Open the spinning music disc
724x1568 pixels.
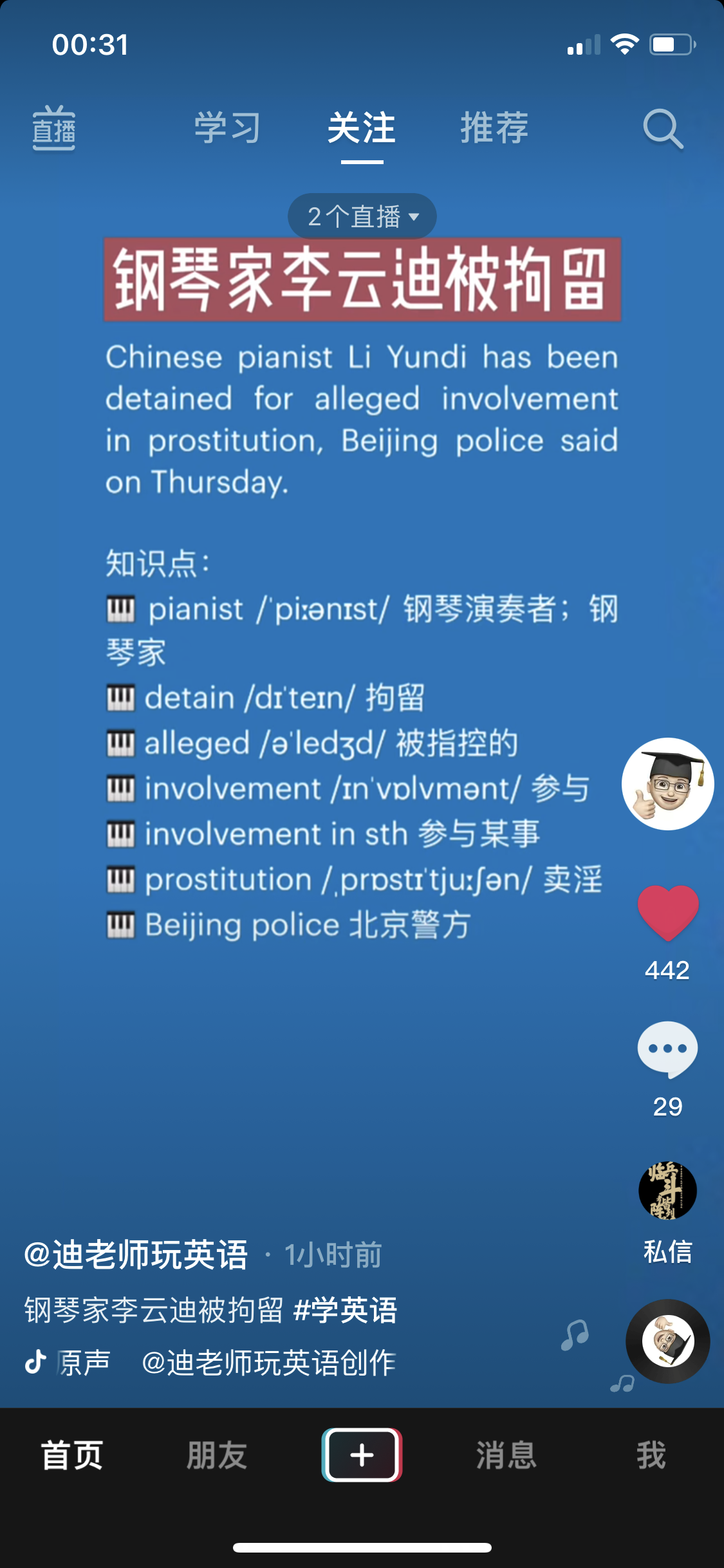(667, 1341)
